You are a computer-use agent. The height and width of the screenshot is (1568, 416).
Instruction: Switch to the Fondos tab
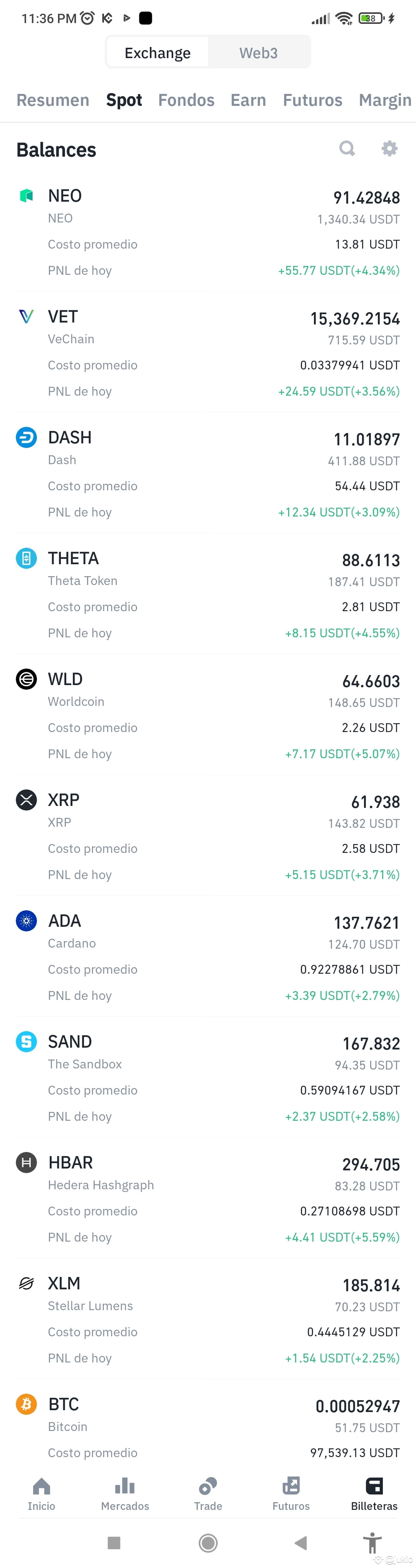coord(186,100)
